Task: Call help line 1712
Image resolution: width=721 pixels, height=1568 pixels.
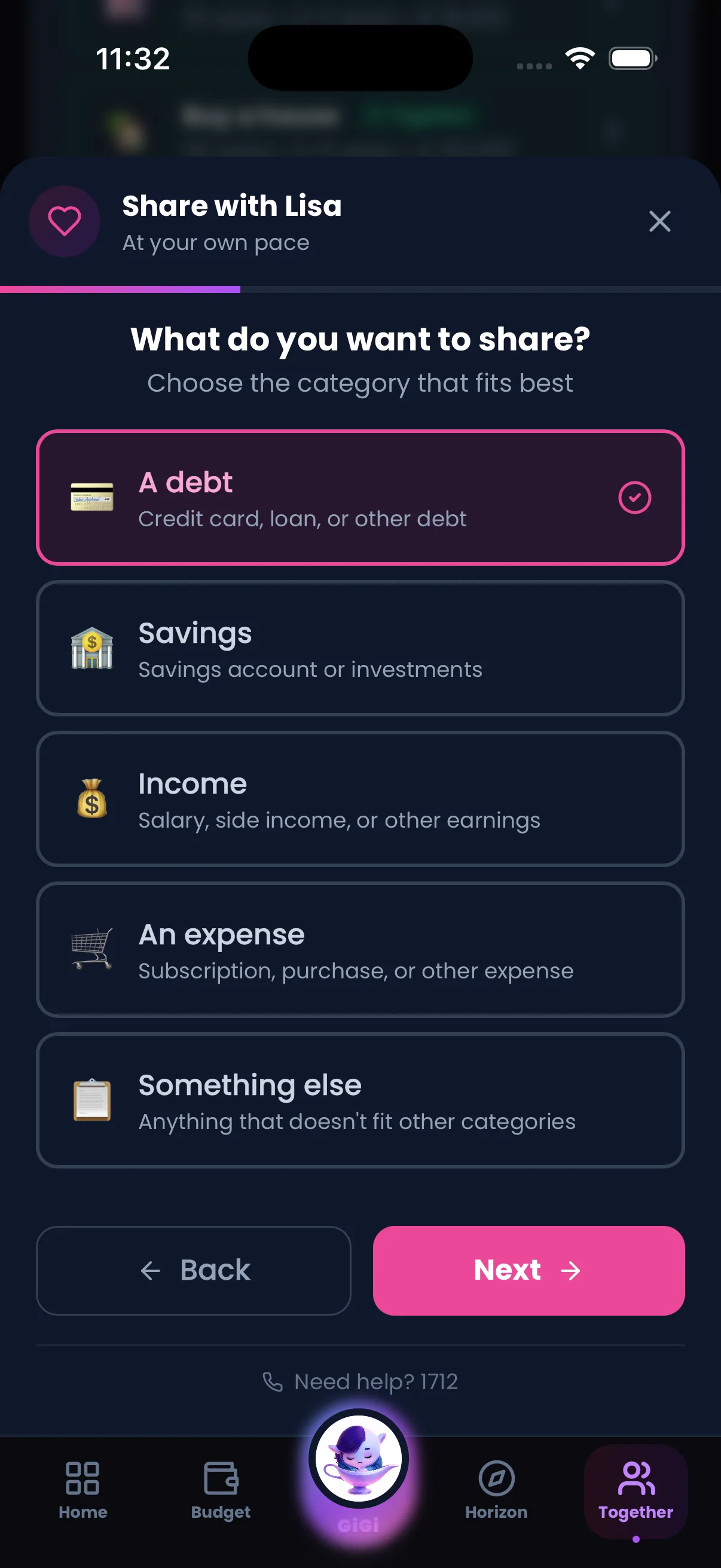Action: click(x=360, y=1382)
